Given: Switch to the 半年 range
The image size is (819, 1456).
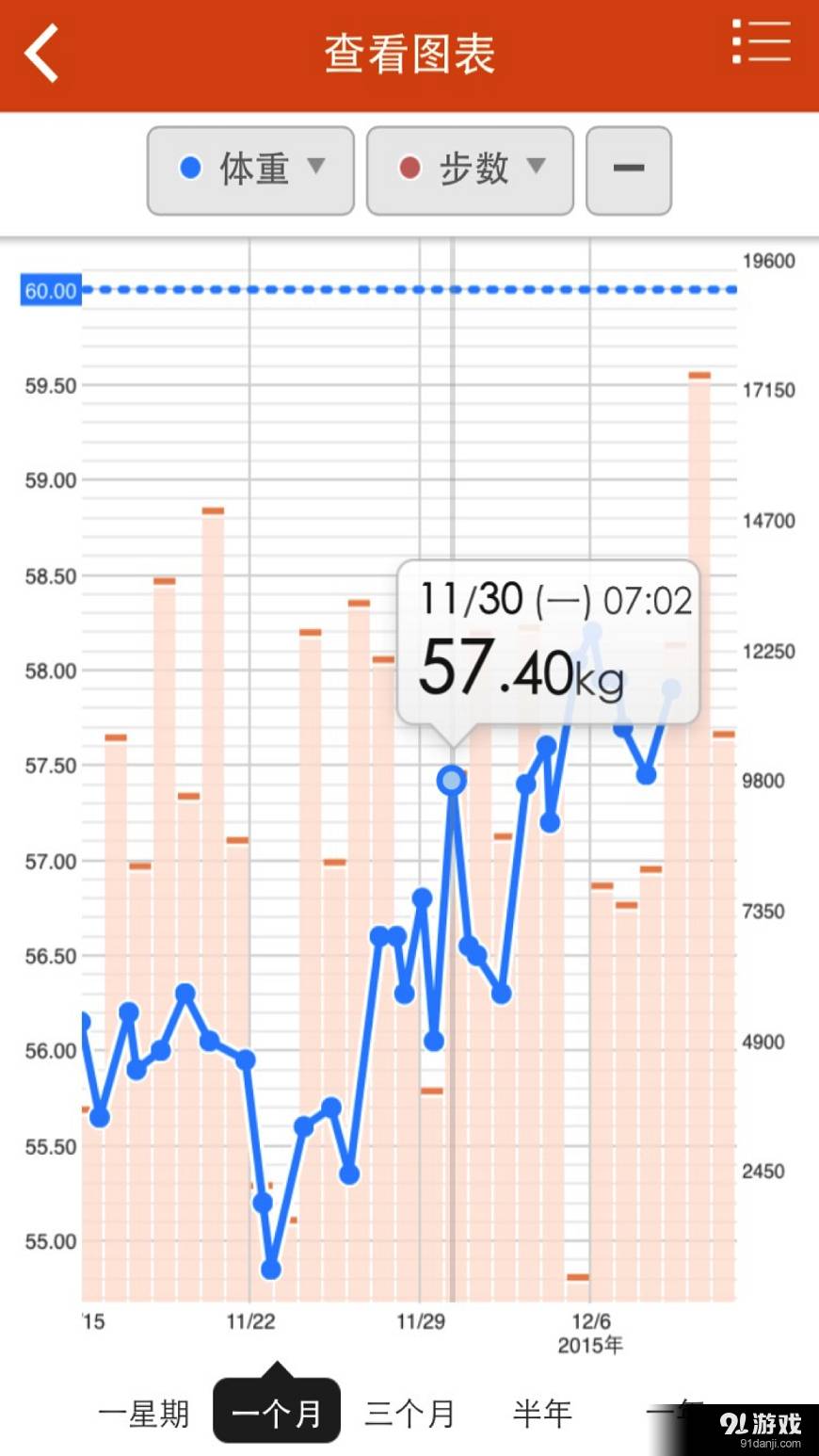Looking at the screenshot, I should 542,1413.
